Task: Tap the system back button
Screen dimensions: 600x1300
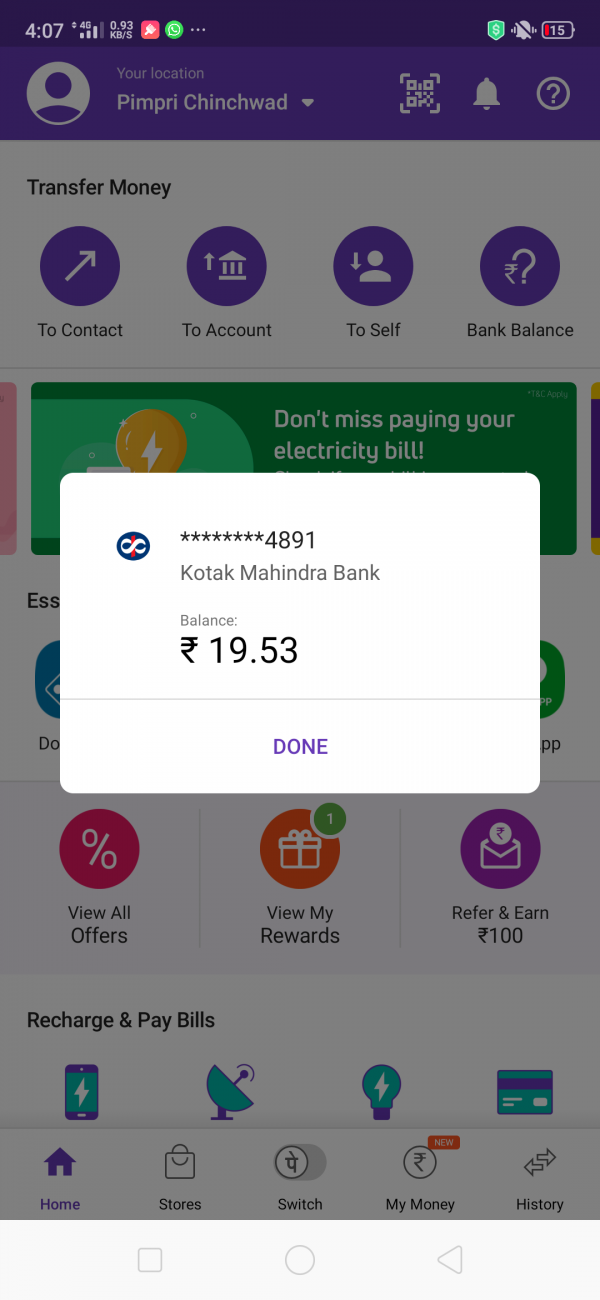Action: point(450,1260)
